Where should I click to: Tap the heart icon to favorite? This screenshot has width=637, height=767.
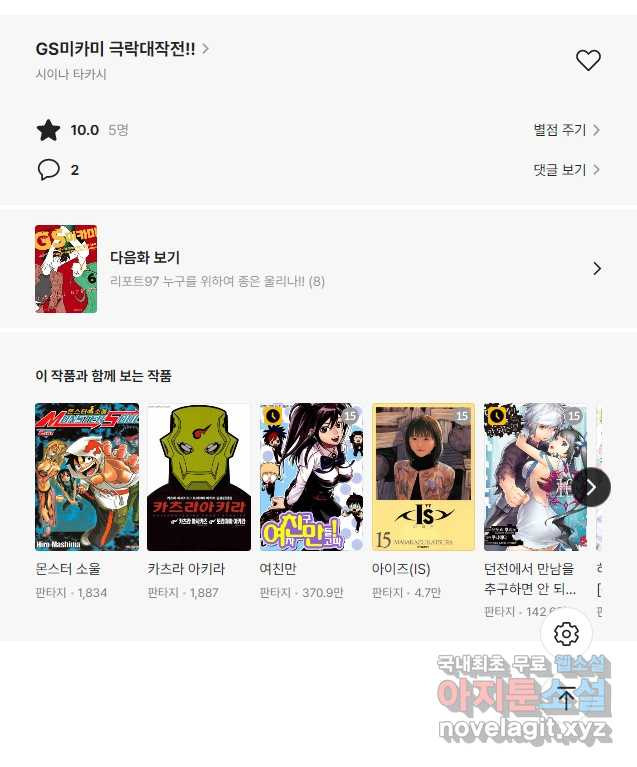point(588,60)
